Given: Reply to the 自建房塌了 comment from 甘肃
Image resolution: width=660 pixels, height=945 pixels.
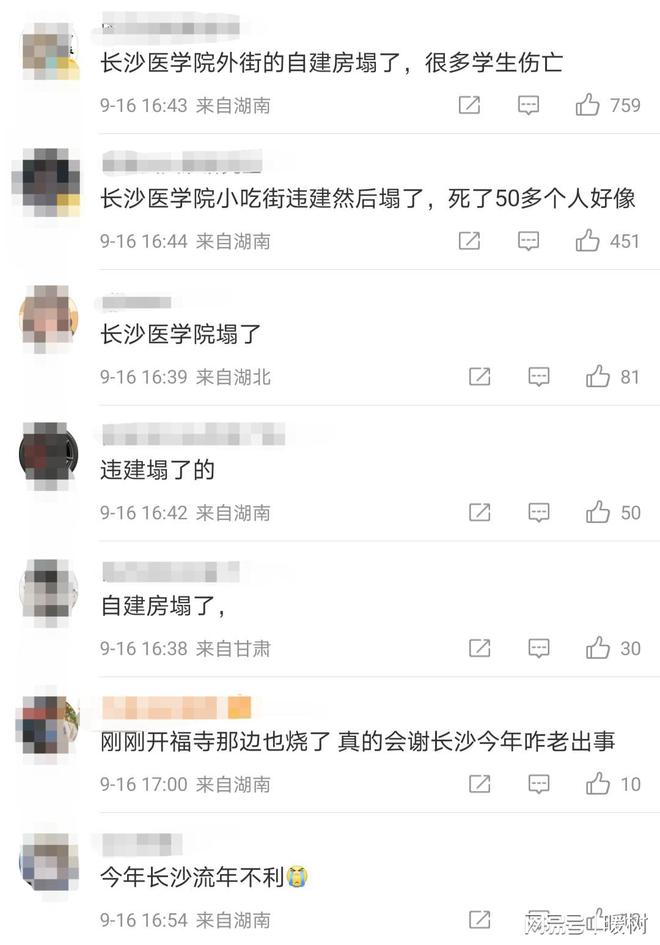Looking at the screenshot, I should tap(538, 649).
